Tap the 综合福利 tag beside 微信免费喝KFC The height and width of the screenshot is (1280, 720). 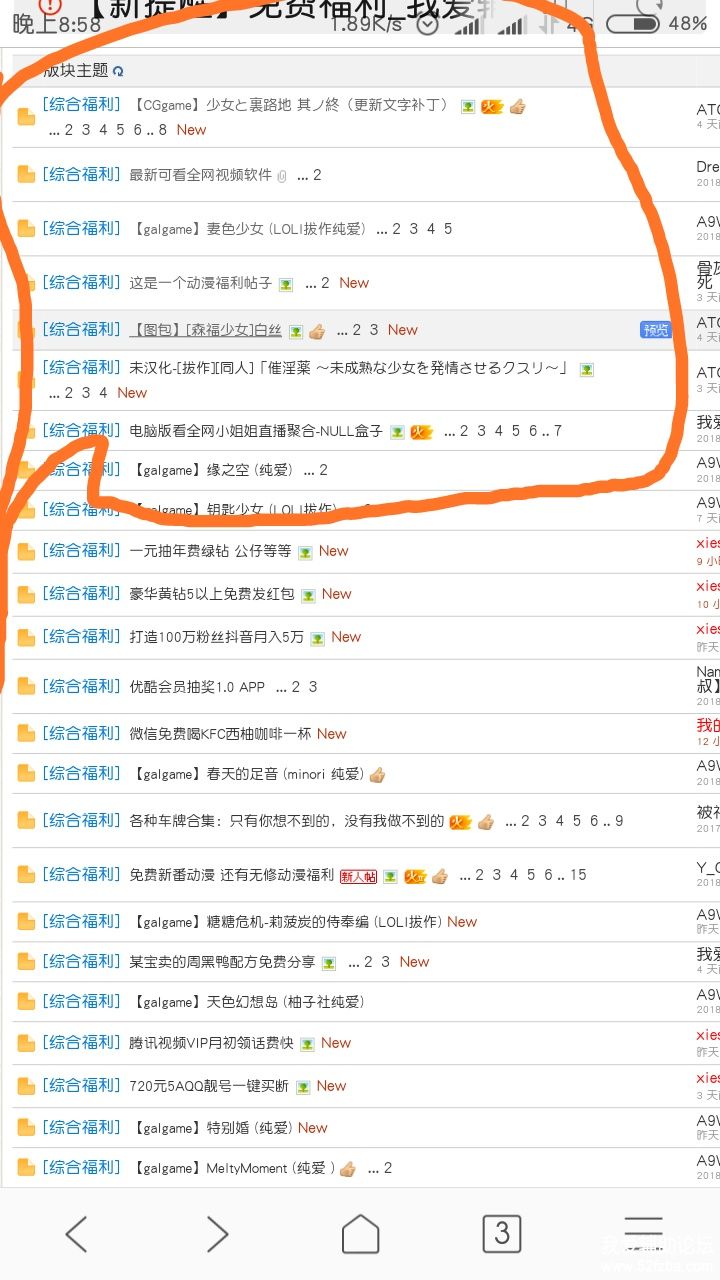(81, 733)
